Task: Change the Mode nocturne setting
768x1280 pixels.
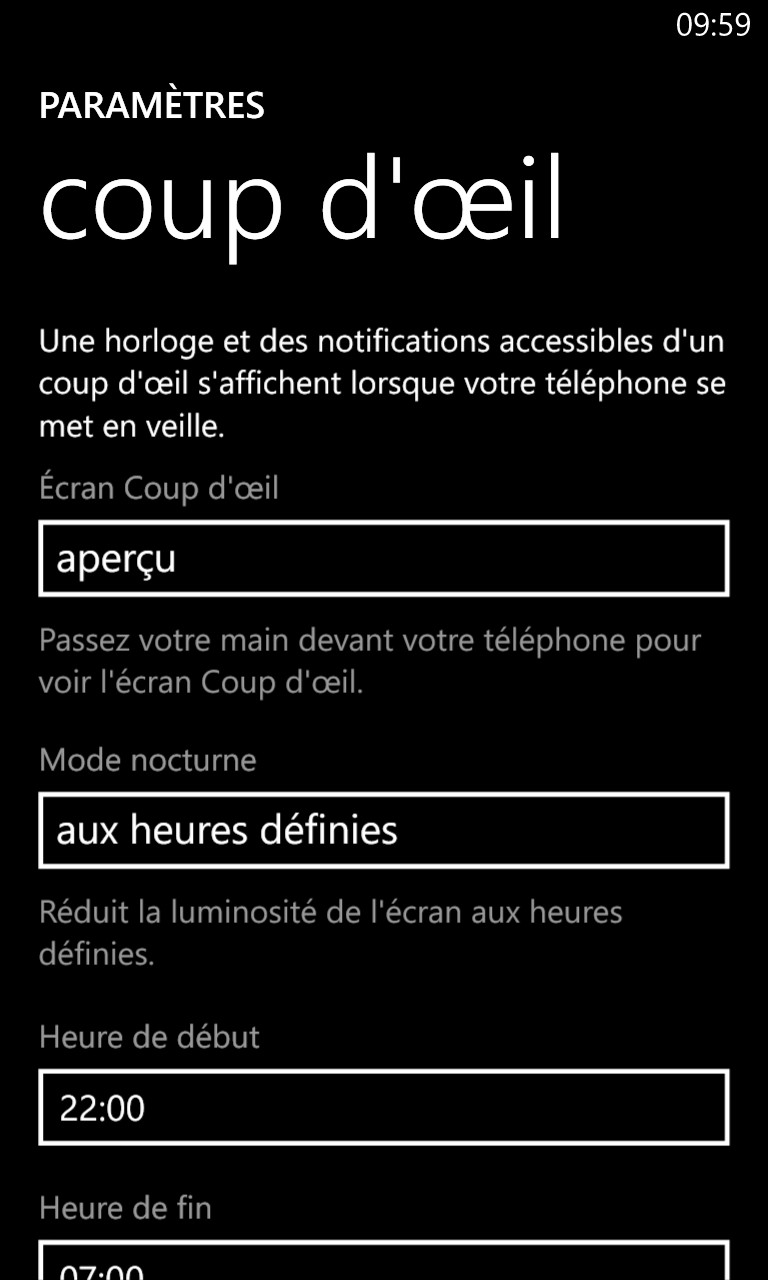Action: 384,830
